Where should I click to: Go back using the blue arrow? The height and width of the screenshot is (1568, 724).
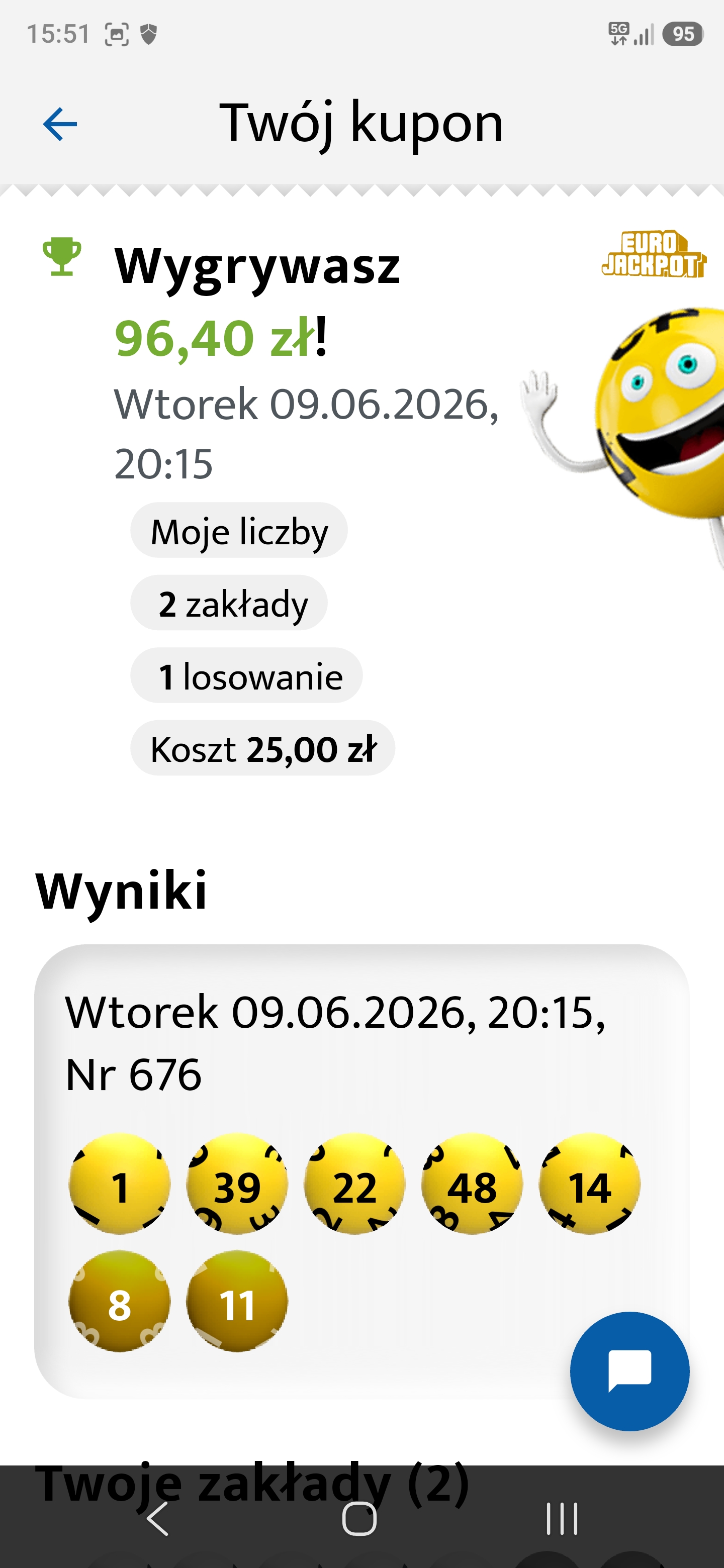(60, 124)
